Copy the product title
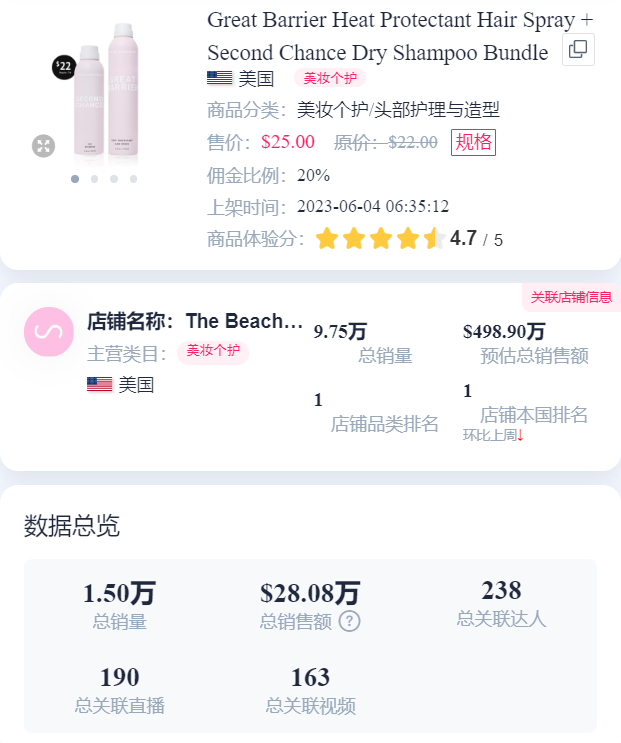621x743 pixels. (578, 49)
